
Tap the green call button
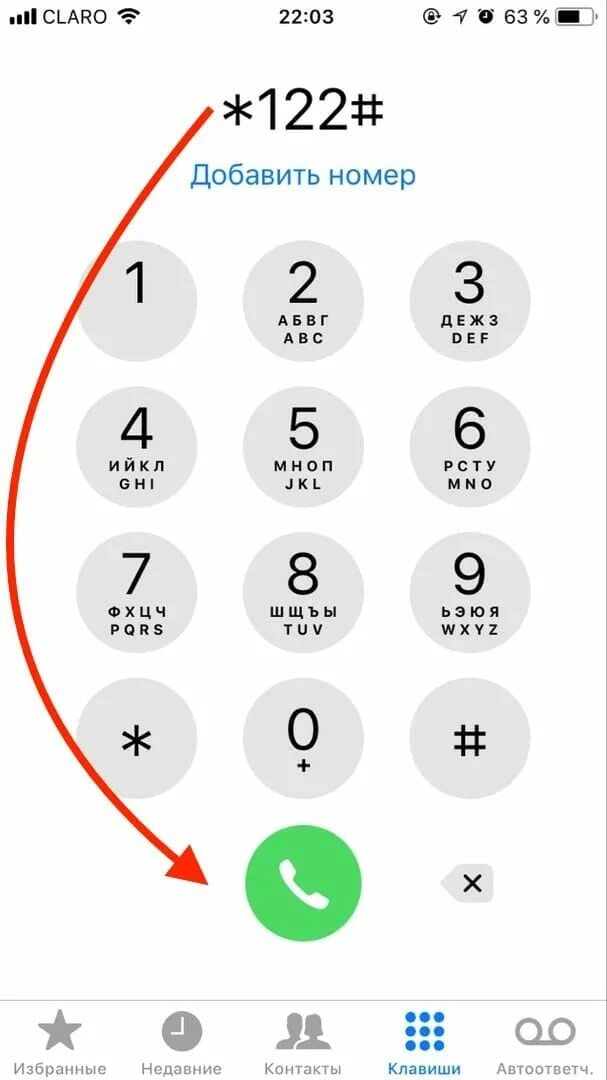(x=303, y=884)
